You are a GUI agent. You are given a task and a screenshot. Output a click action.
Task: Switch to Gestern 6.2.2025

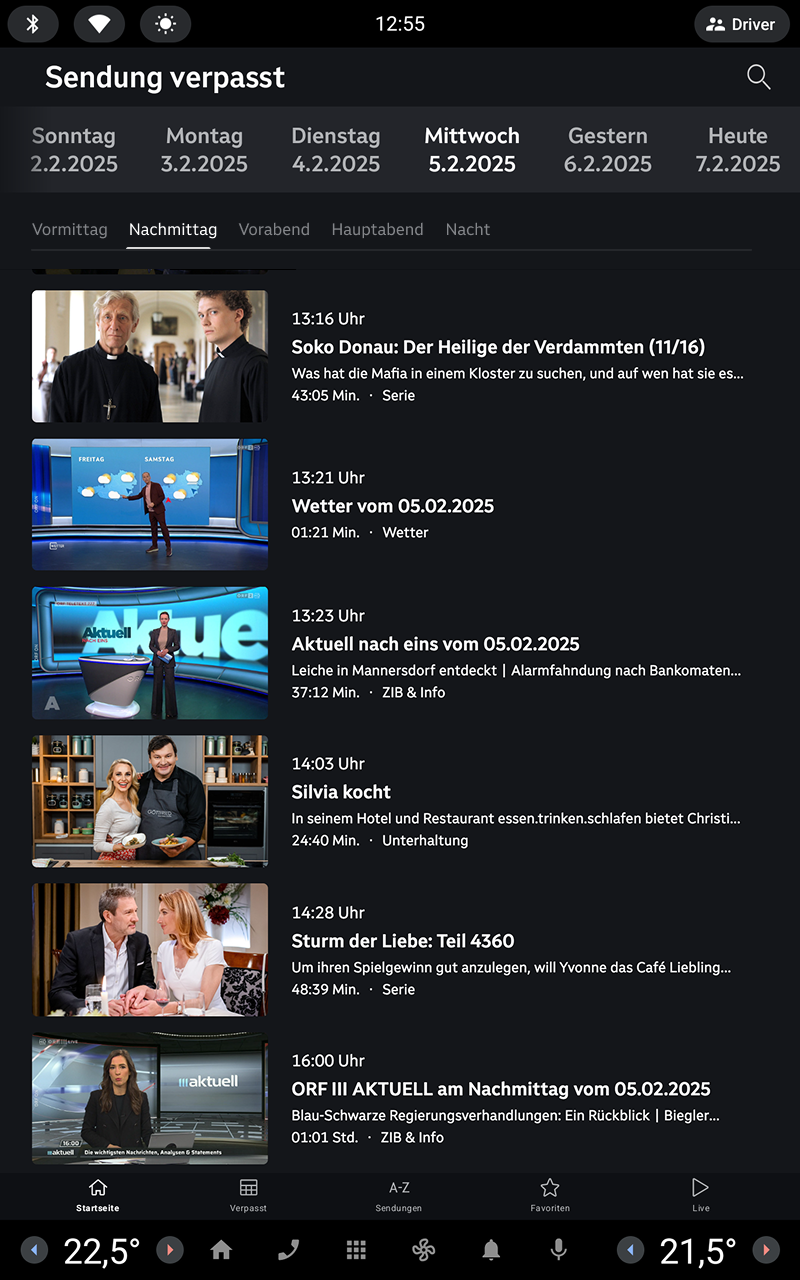click(x=607, y=150)
